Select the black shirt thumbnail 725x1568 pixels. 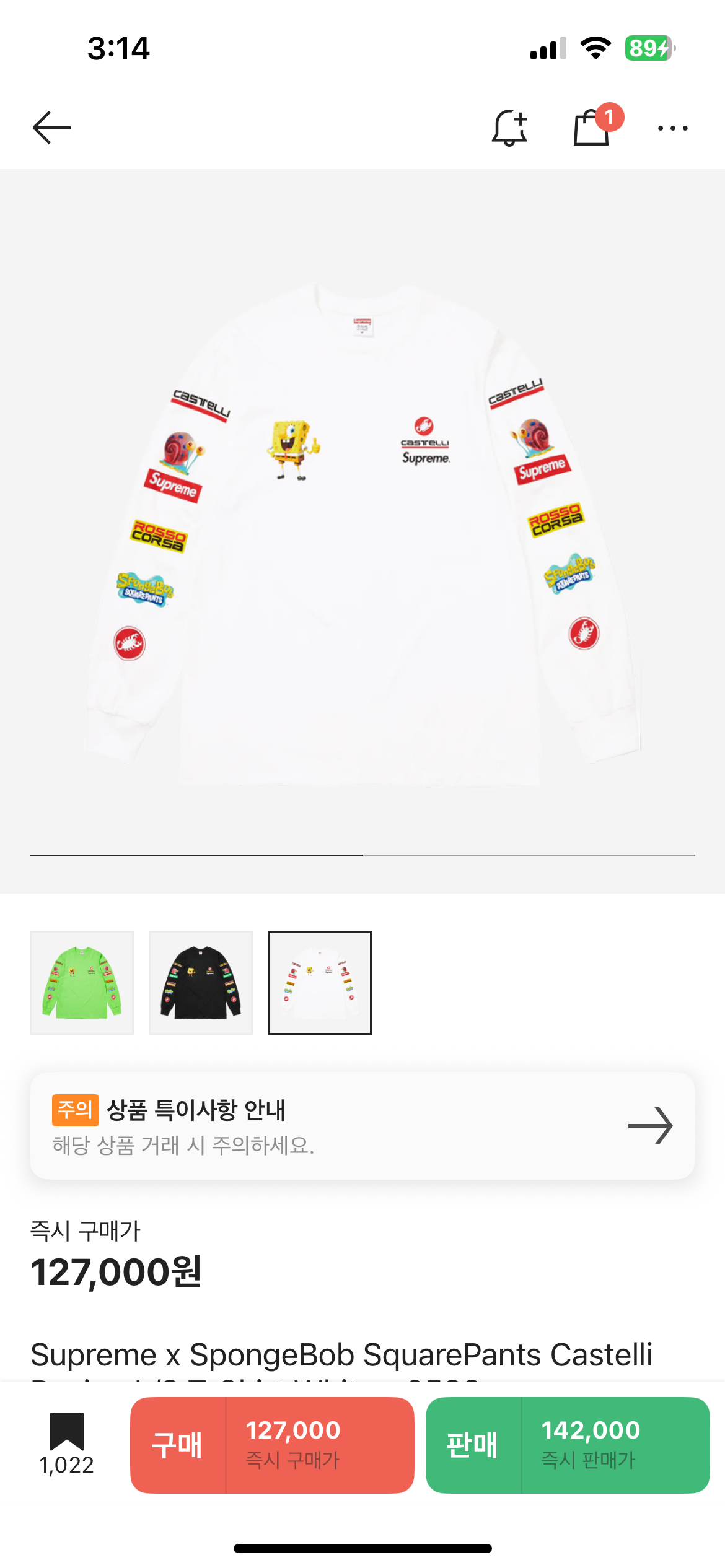(x=201, y=982)
